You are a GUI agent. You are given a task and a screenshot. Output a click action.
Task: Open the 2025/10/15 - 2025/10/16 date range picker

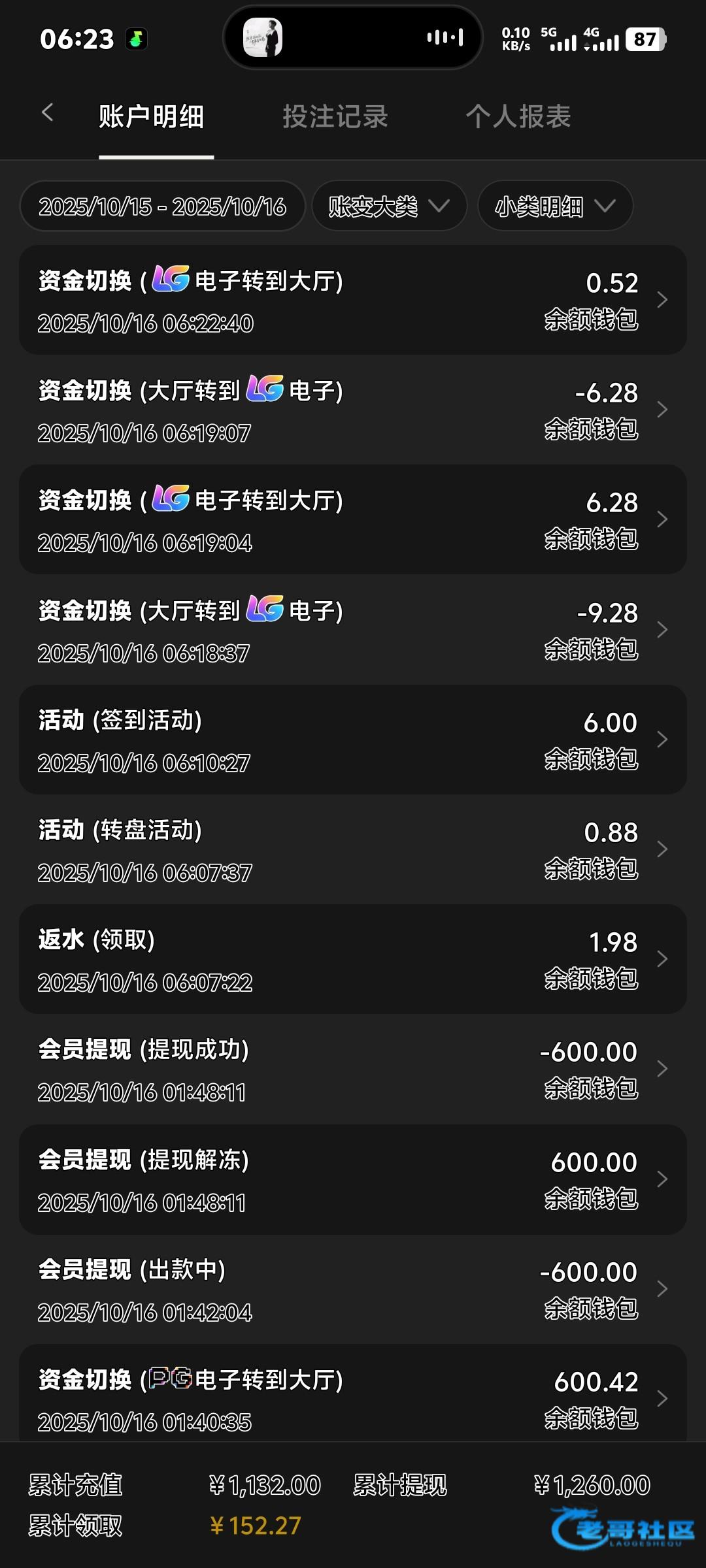click(162, 206)
